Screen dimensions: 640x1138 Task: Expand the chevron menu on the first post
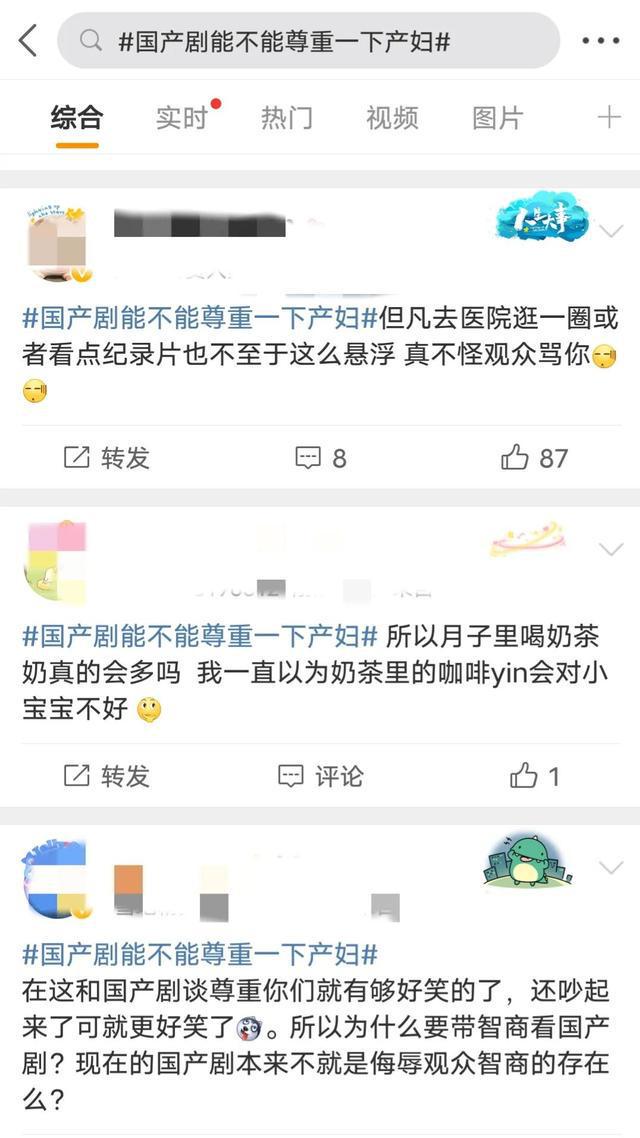pos(610,231)
